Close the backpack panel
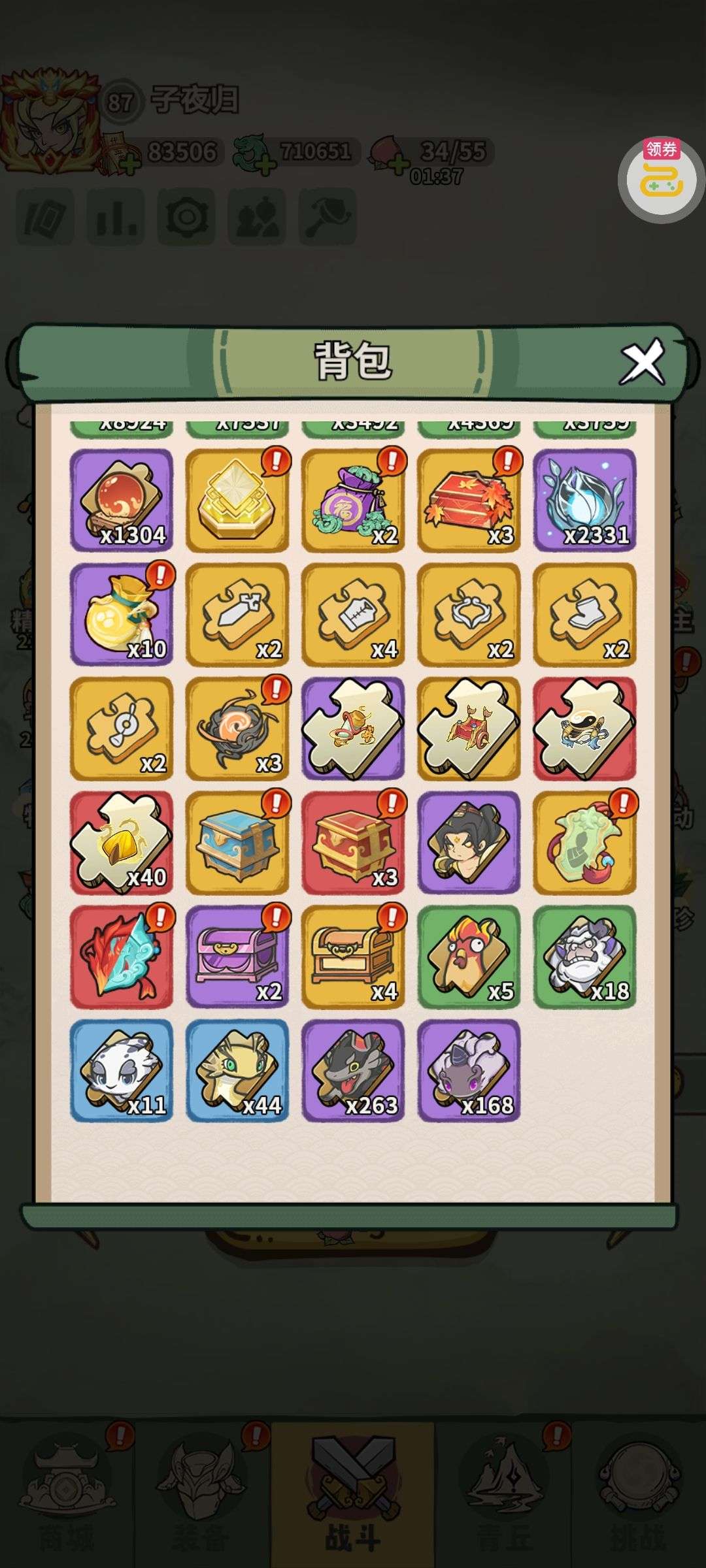 point(642,361)
